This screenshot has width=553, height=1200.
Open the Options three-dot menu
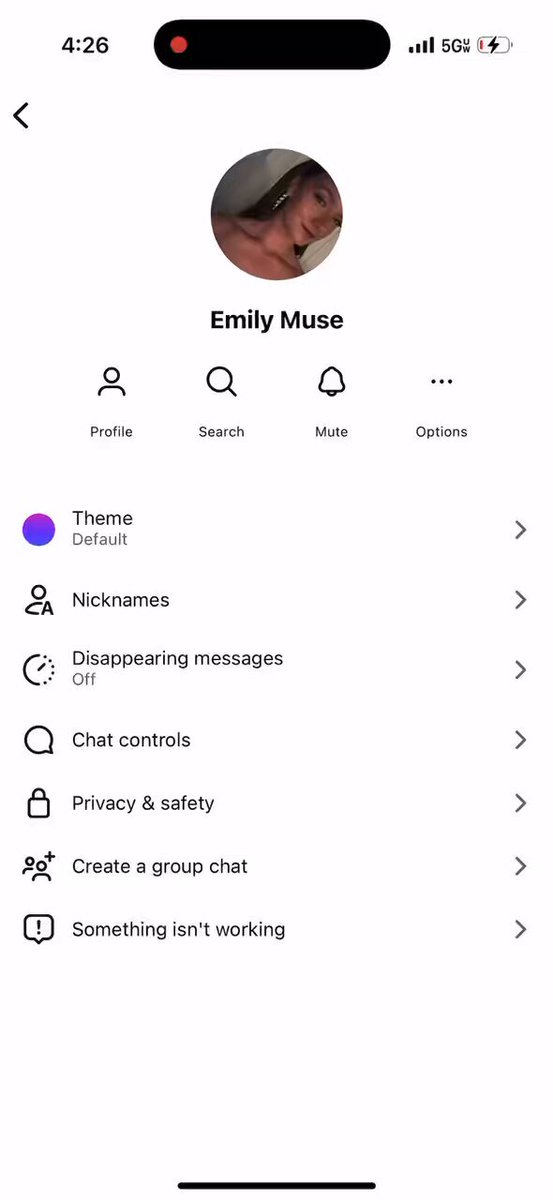click(441, 402)
